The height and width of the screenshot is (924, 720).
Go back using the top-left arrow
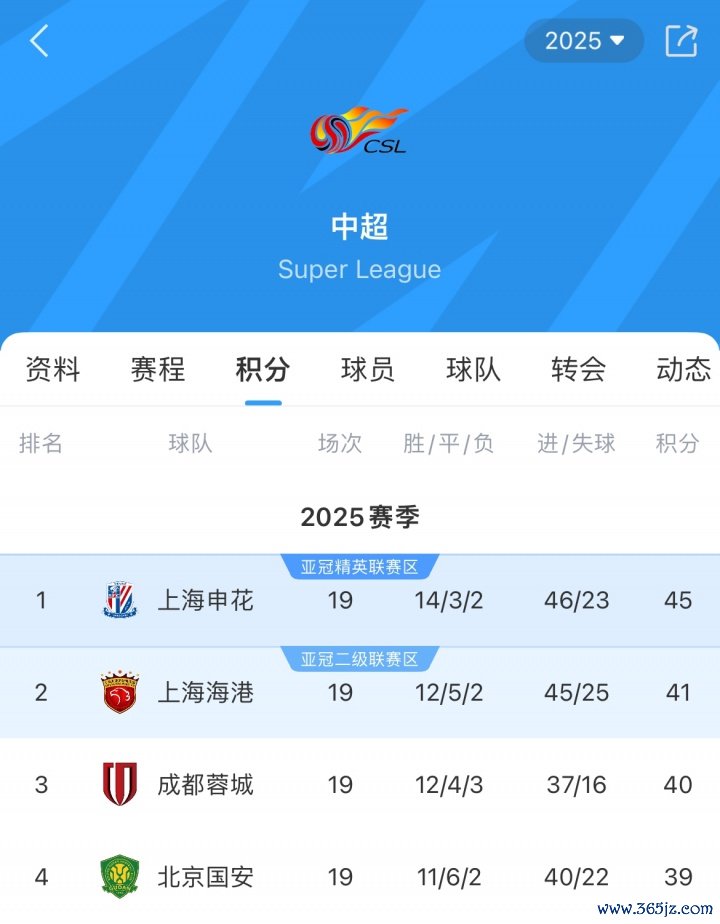pyautogui.click(x=40, y=41)
